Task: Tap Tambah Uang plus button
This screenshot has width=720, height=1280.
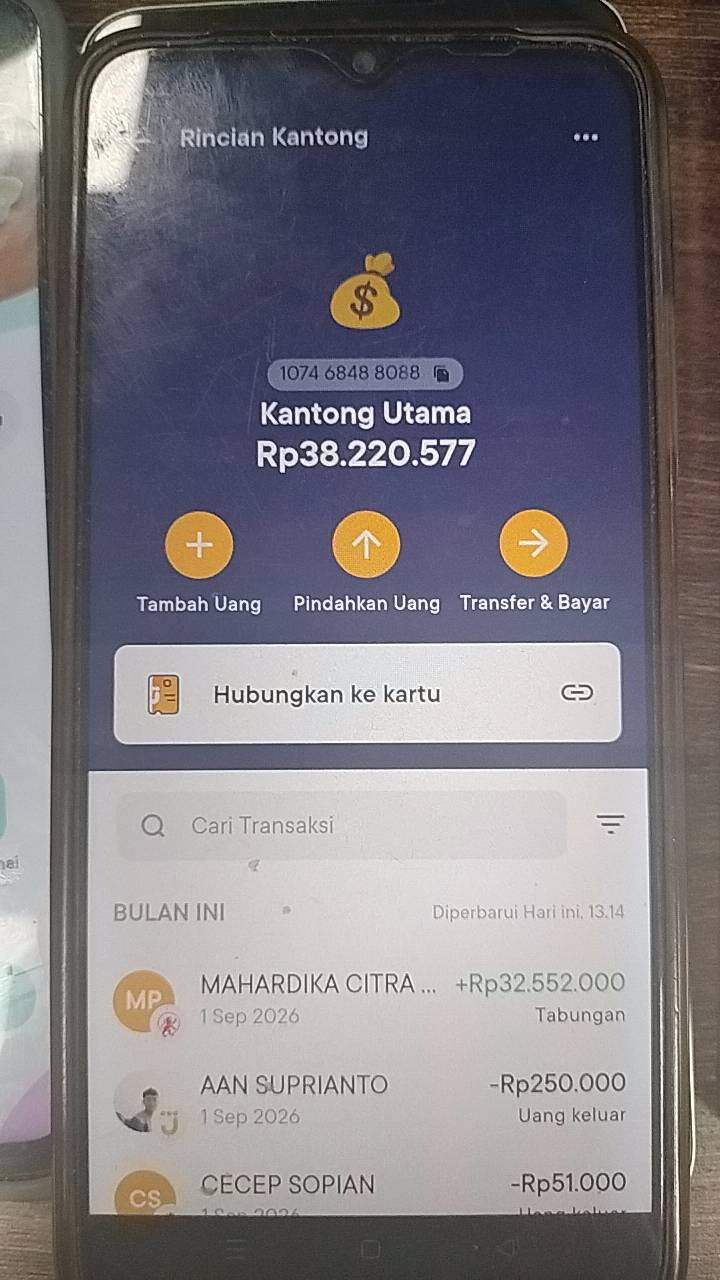Action: 199,544
